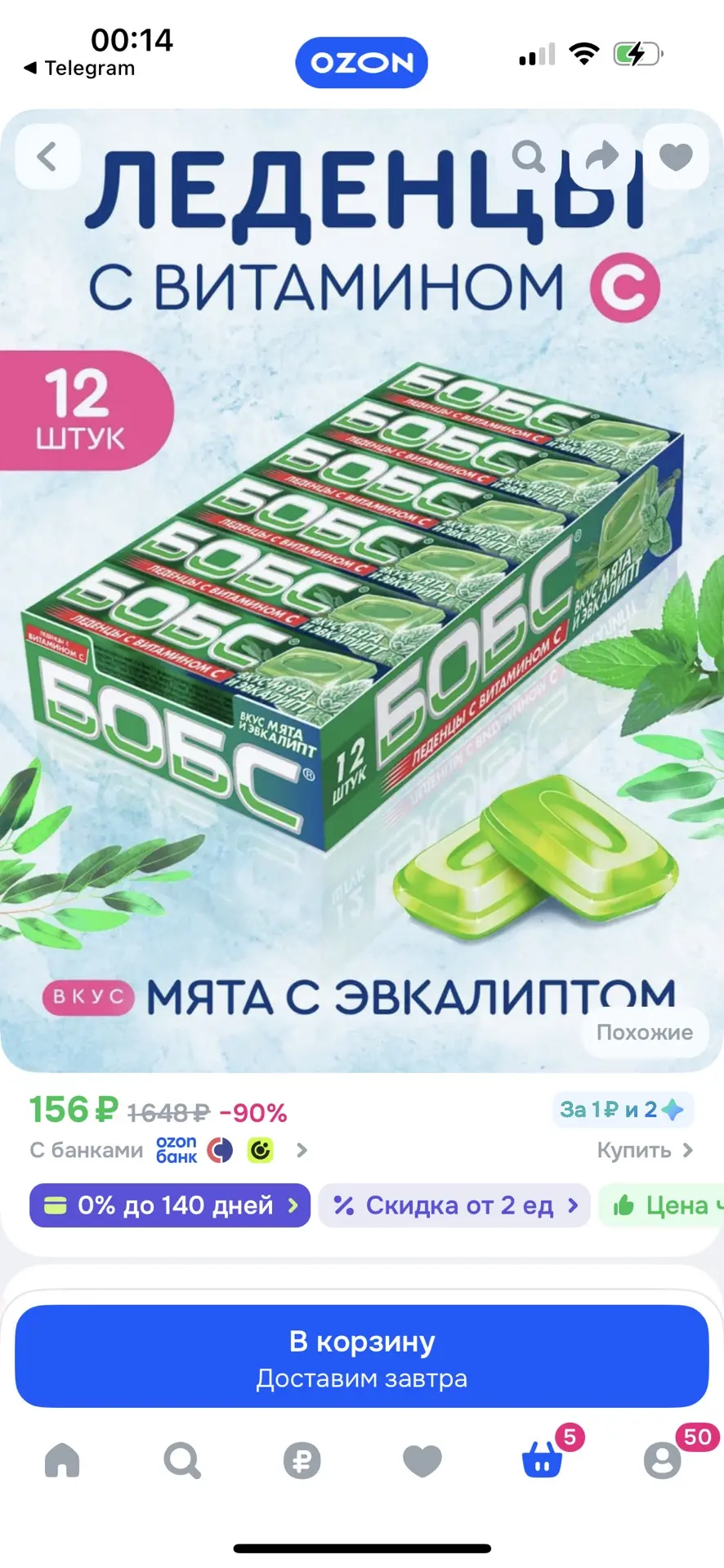Image resolution: width=724 pixels, height=1568 pixels.
Task: Open the Похожие similar items button
Action: tap(644, 1032)
